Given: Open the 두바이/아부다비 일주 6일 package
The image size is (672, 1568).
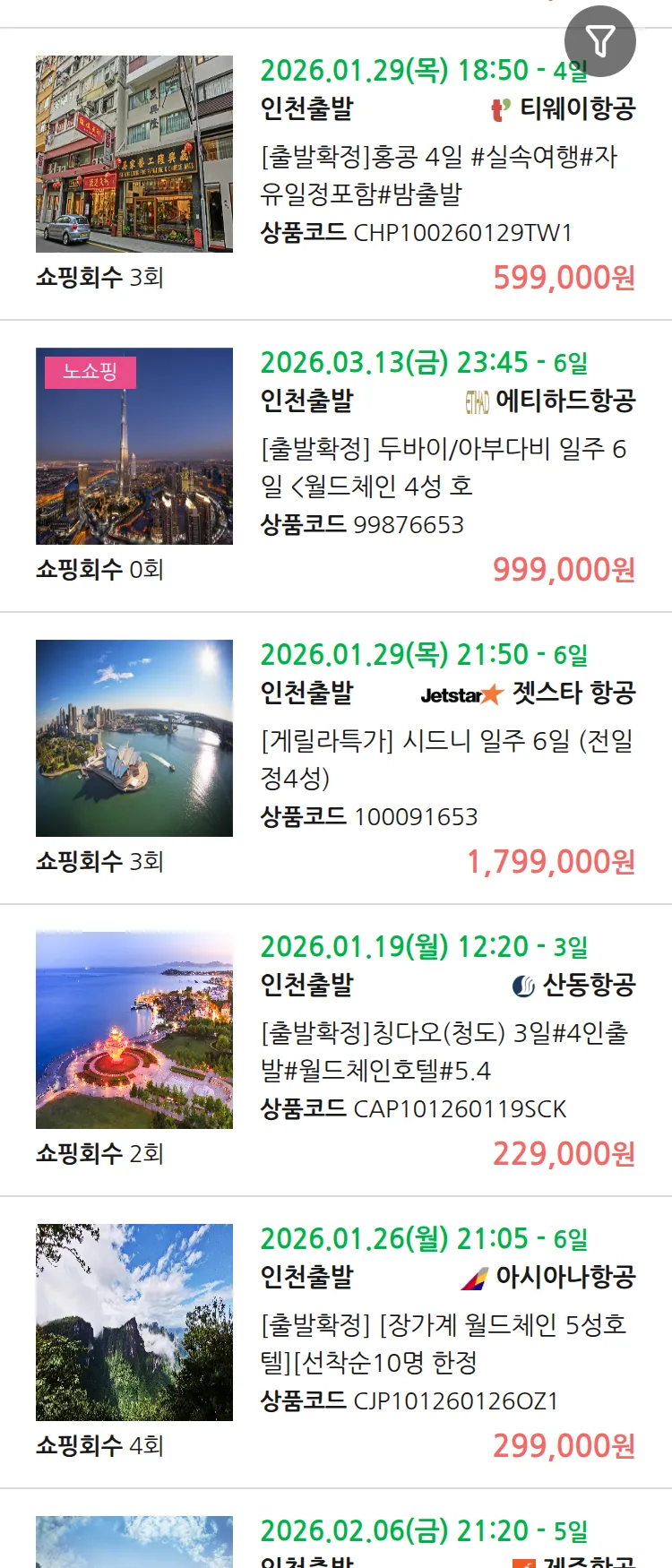Looking at the screenshot, I should (x=444, y=467).
